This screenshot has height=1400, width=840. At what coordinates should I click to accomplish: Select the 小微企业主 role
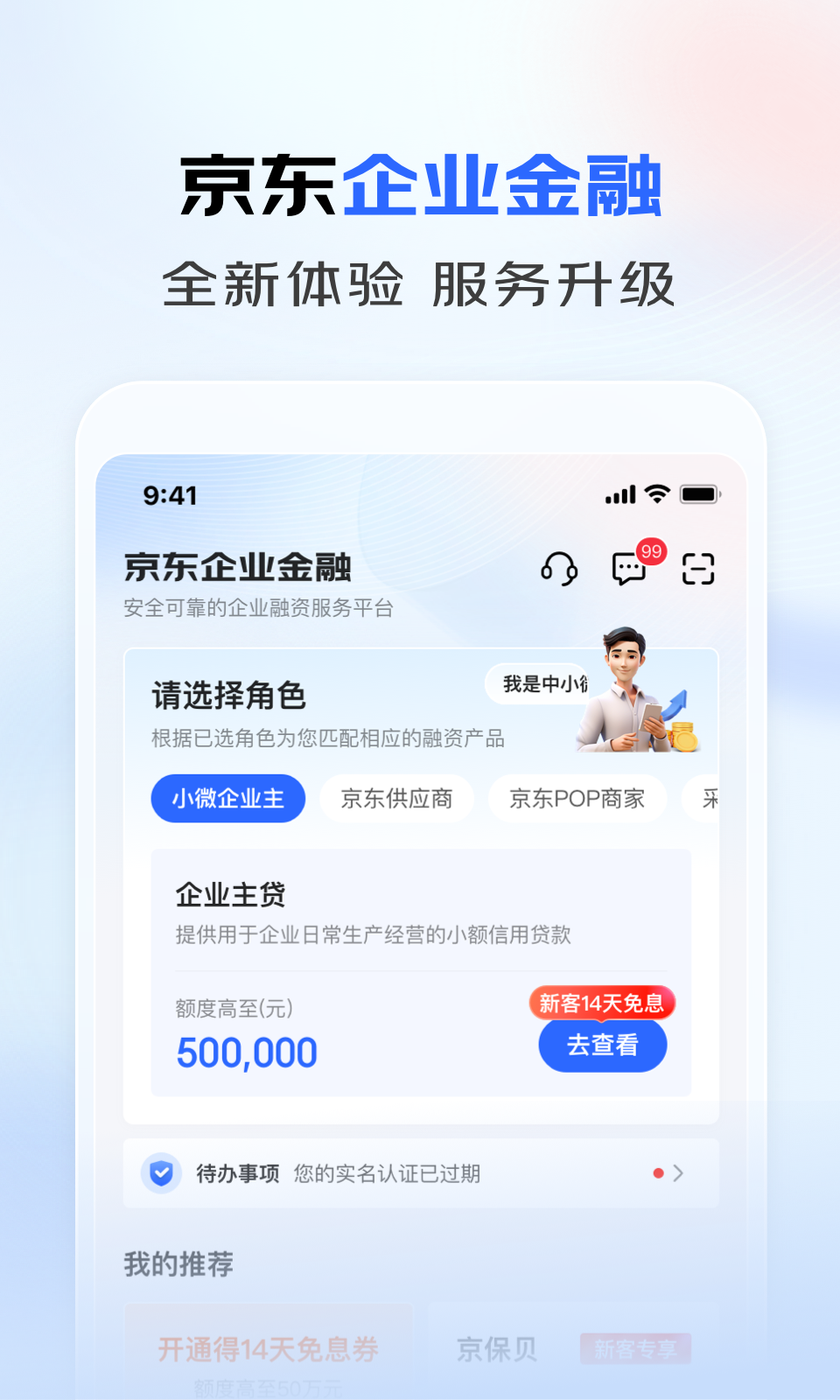click(x=227, y=798)
